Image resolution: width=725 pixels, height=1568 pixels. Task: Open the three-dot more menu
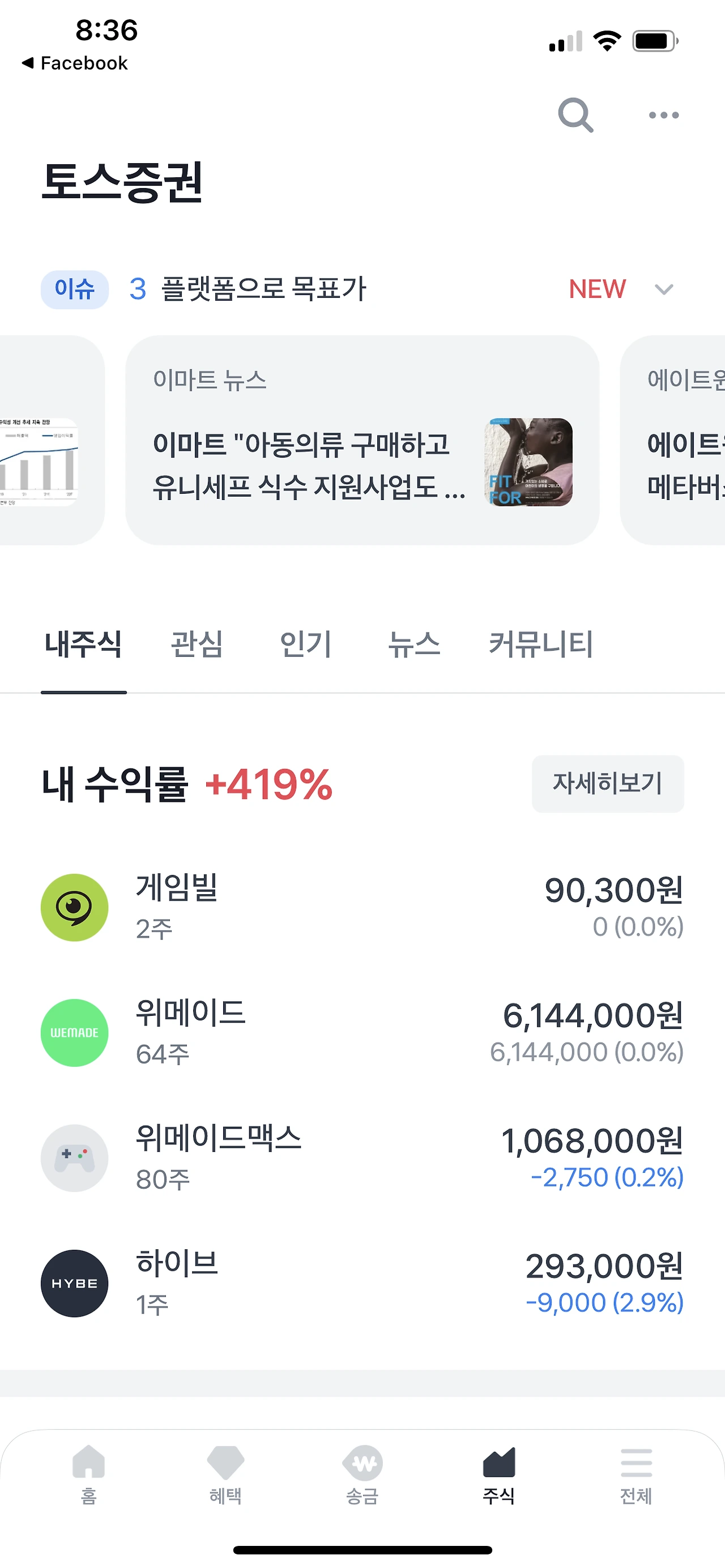pos(663,115)
